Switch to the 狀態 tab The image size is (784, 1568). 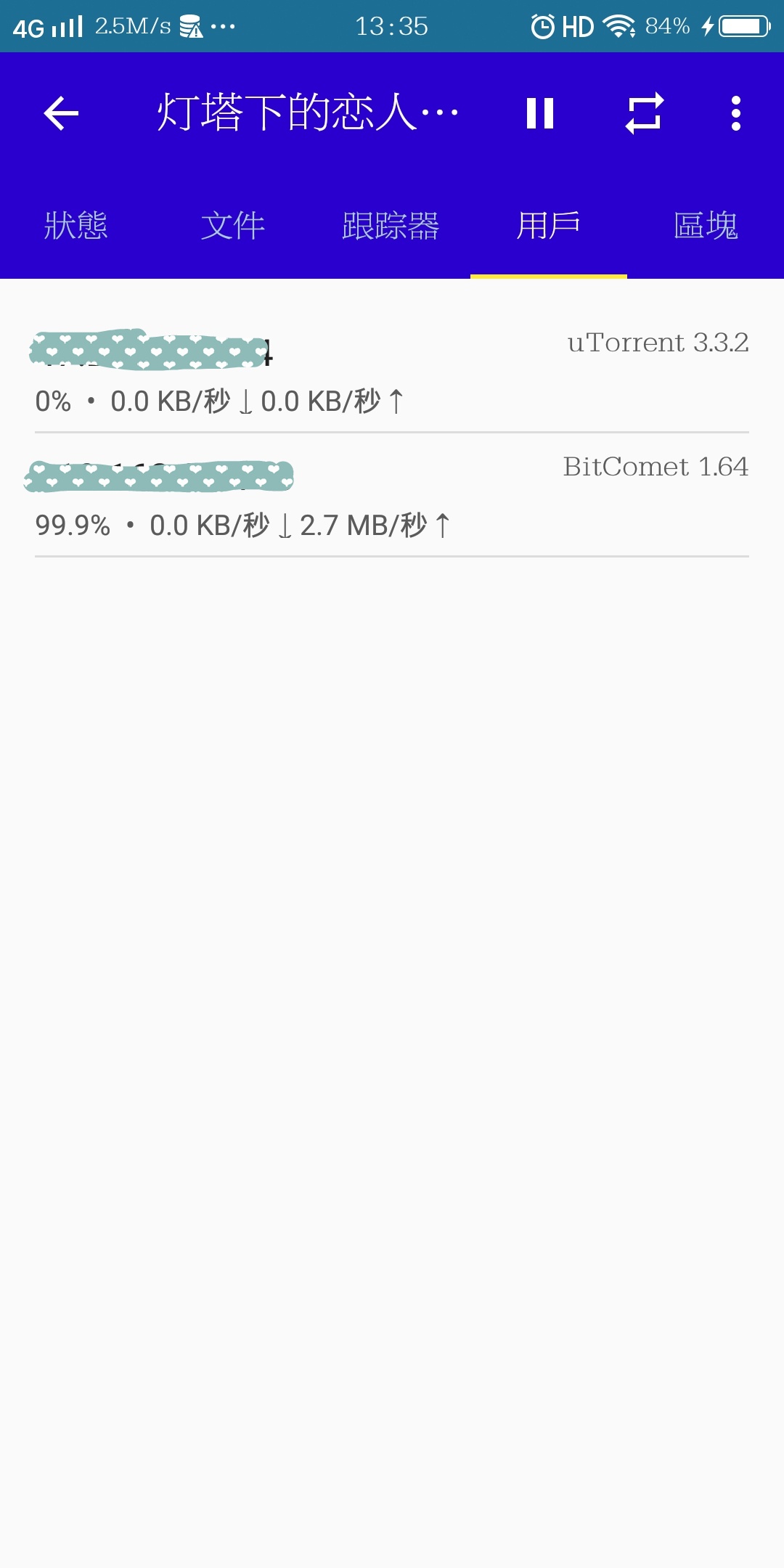click(76, 226)
